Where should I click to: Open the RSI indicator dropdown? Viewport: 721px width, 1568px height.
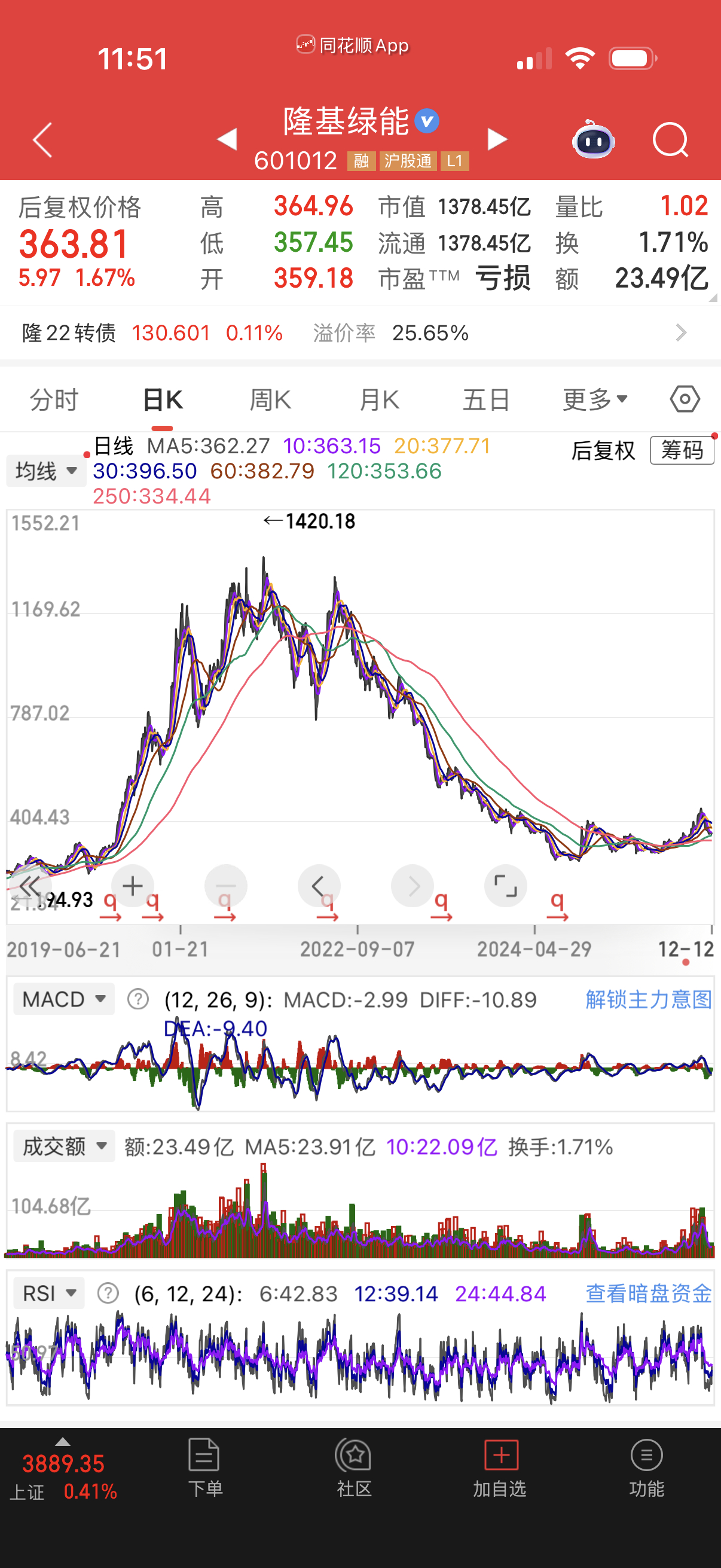coord(47,1293)
